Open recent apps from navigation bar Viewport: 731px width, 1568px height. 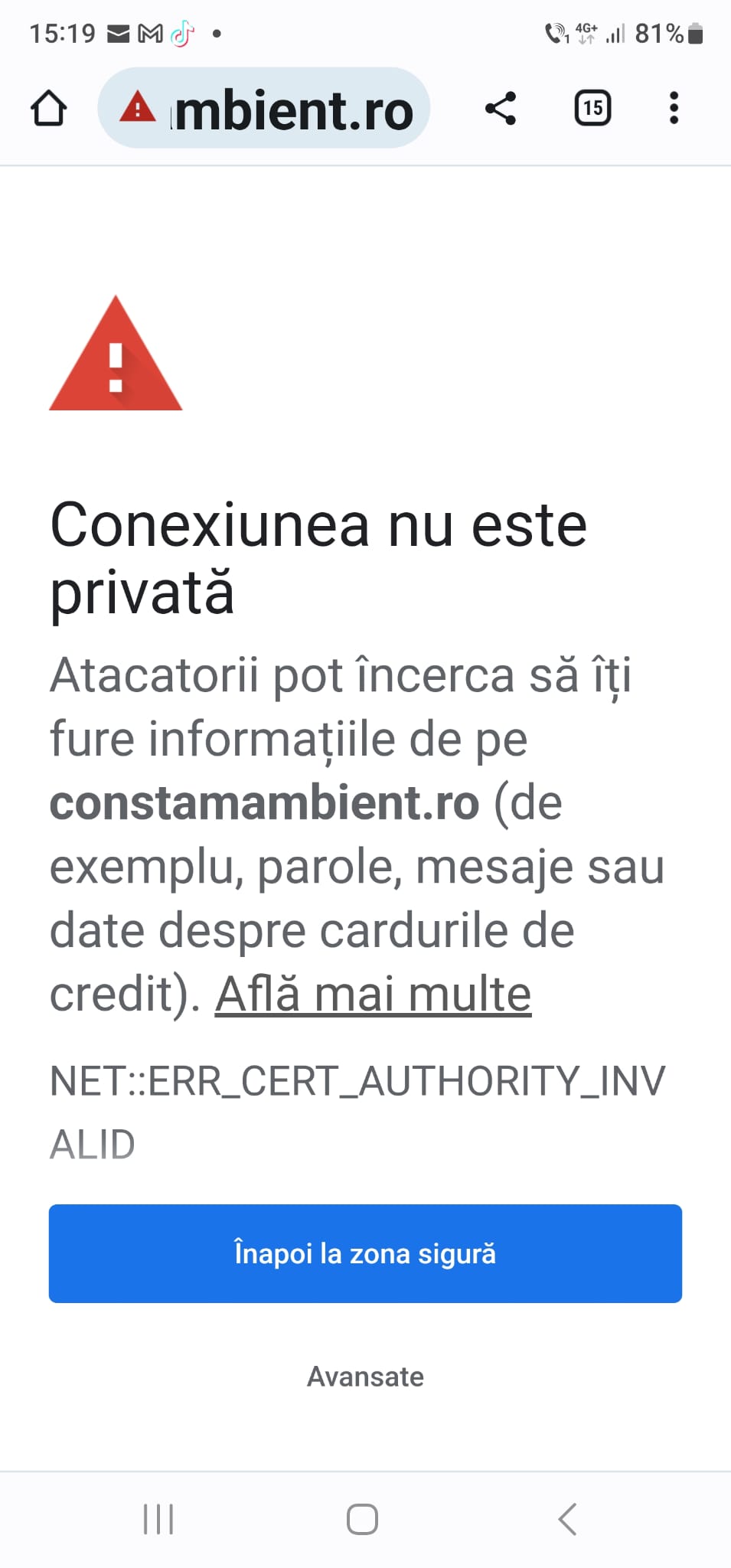(158, 1519)
